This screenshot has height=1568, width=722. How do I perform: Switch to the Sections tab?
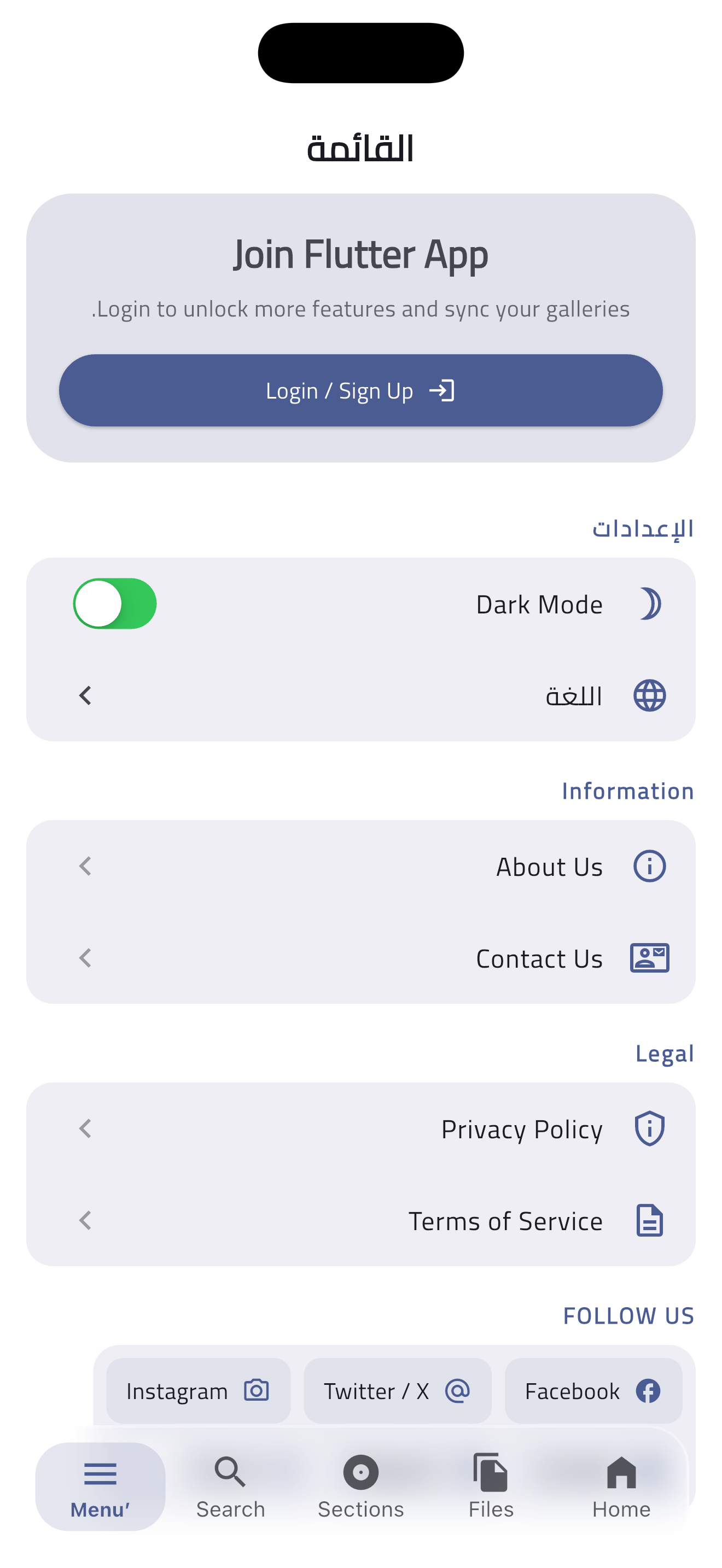(360, 1486)
